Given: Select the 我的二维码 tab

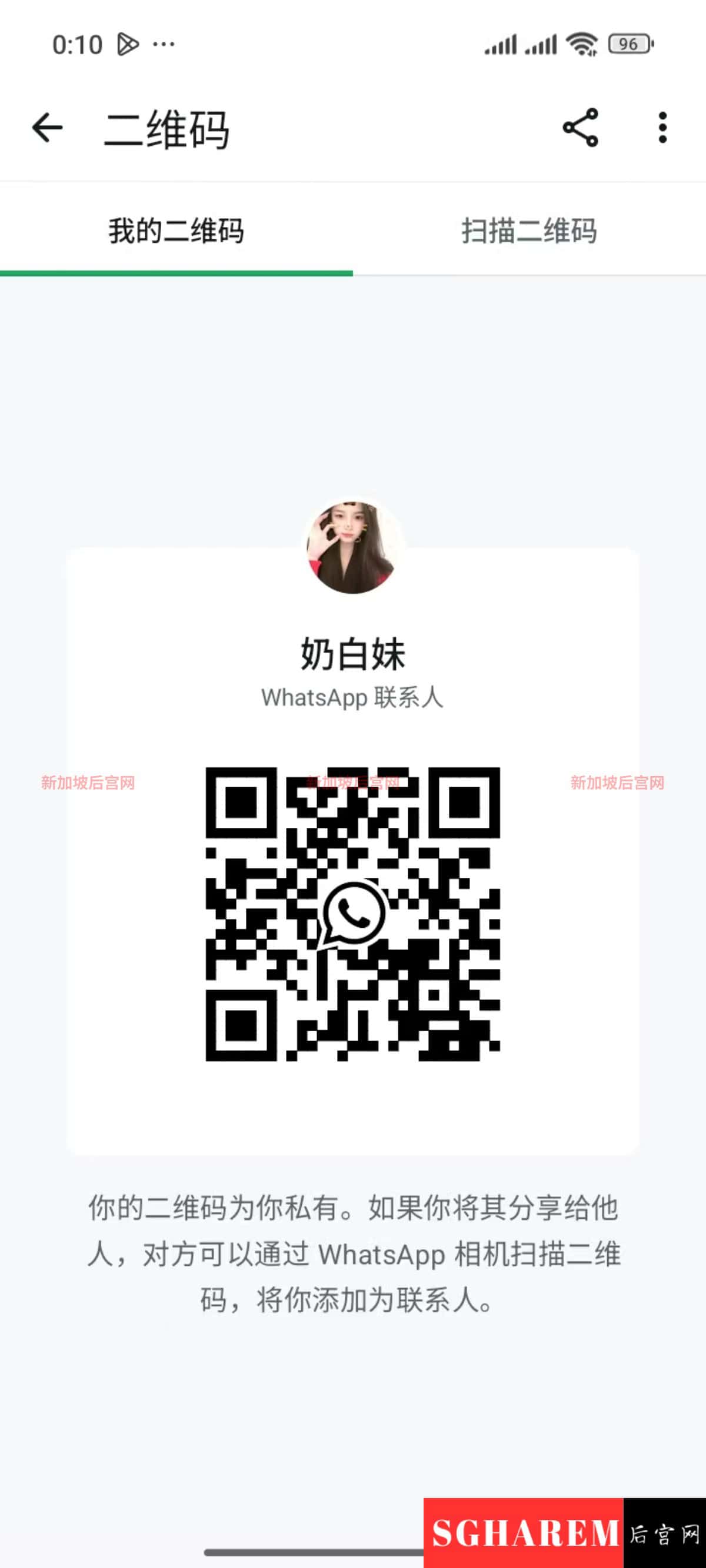Looking at the screenshot, I should tap(176, 231).
